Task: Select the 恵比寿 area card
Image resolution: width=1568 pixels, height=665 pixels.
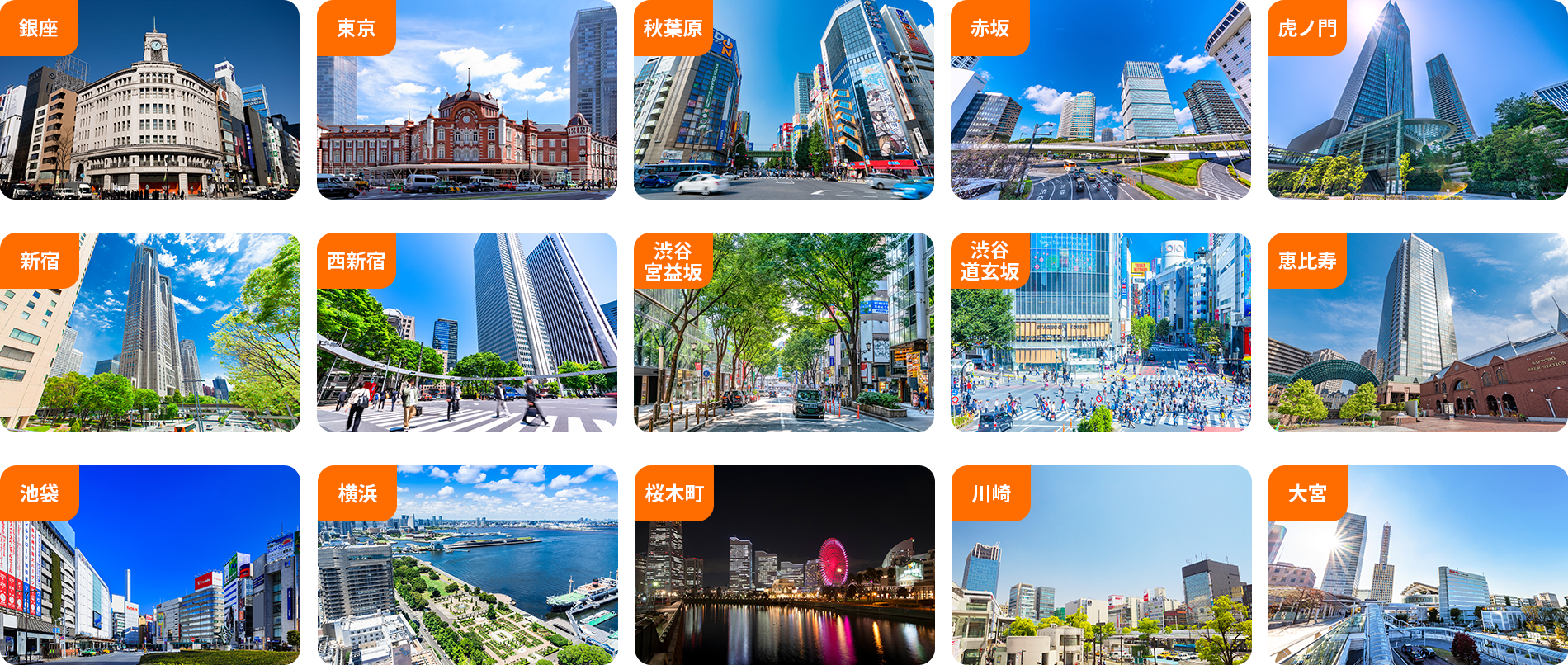Action: (x=1417, y=332)
